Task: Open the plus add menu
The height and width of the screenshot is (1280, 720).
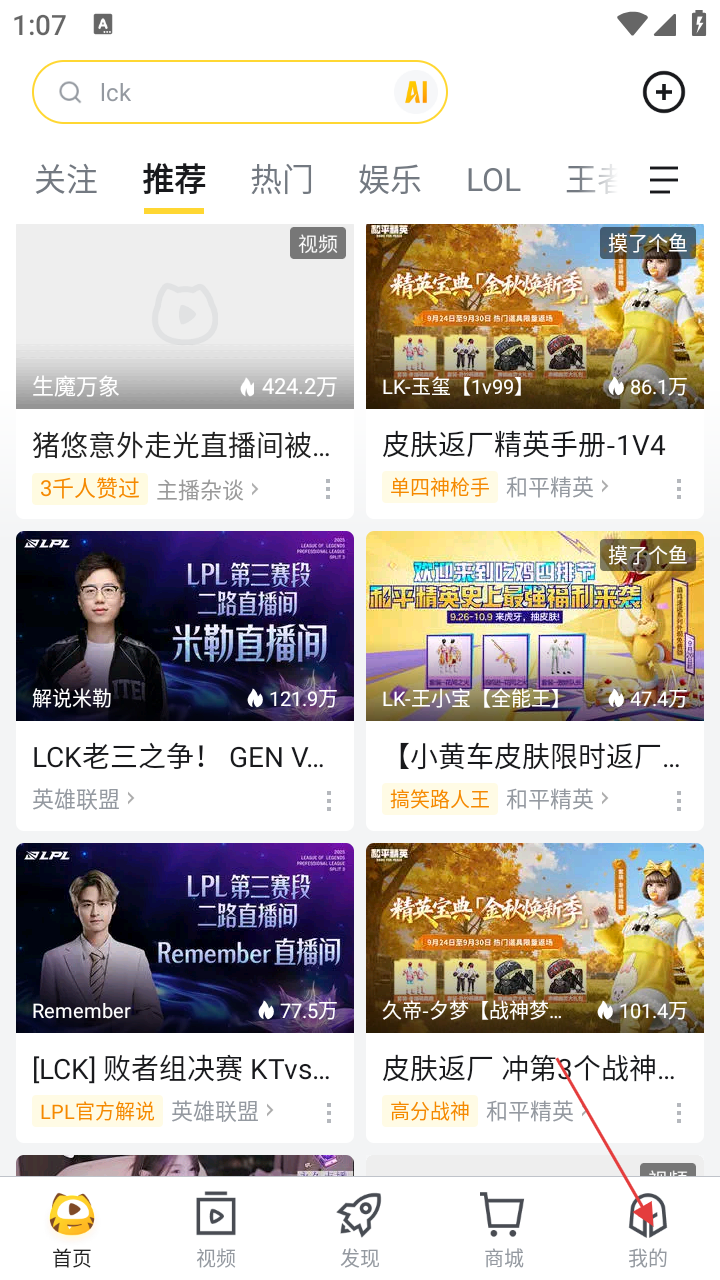Action: [663, 93]
